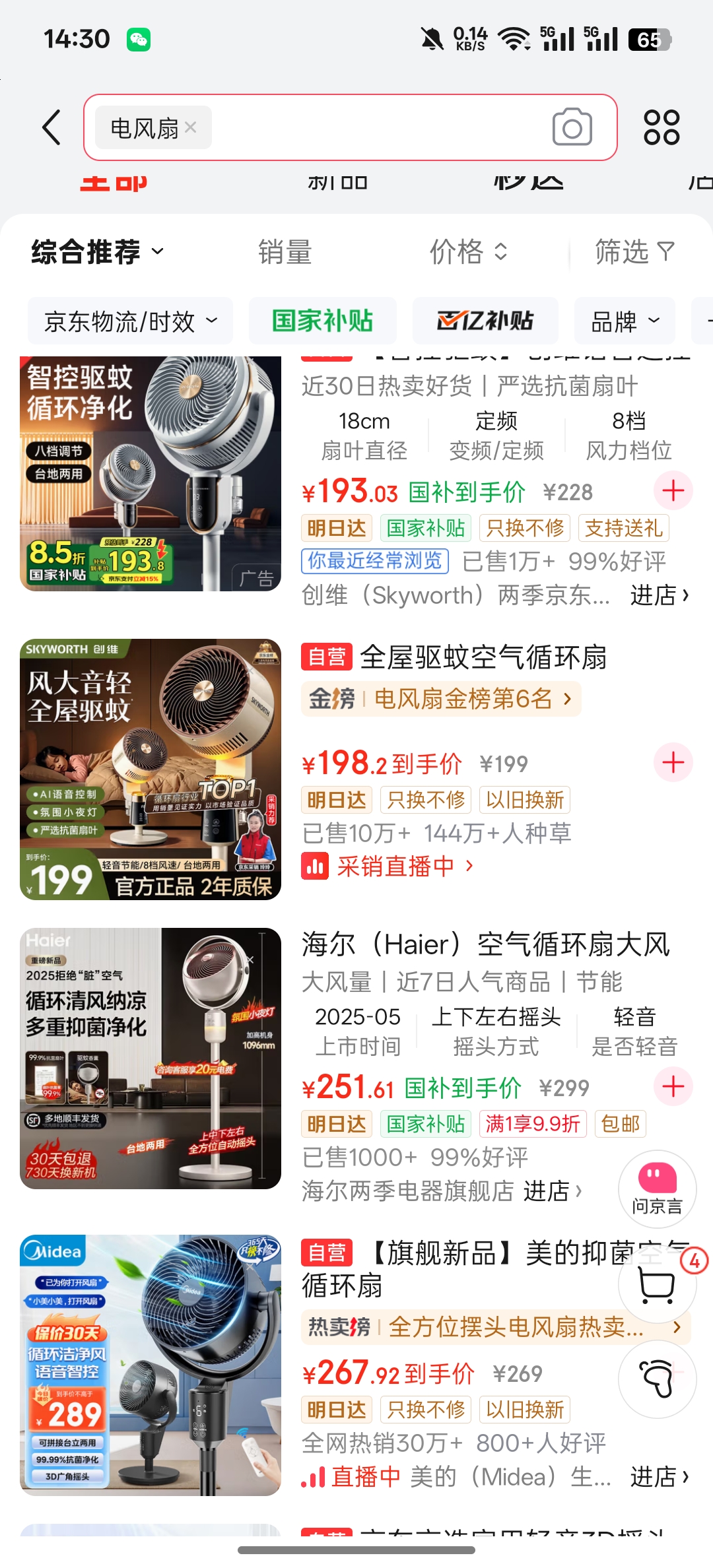Viewport: 713px width, 1568px height.
Task: Go back from search results
Action: click(x=51, y=127)
